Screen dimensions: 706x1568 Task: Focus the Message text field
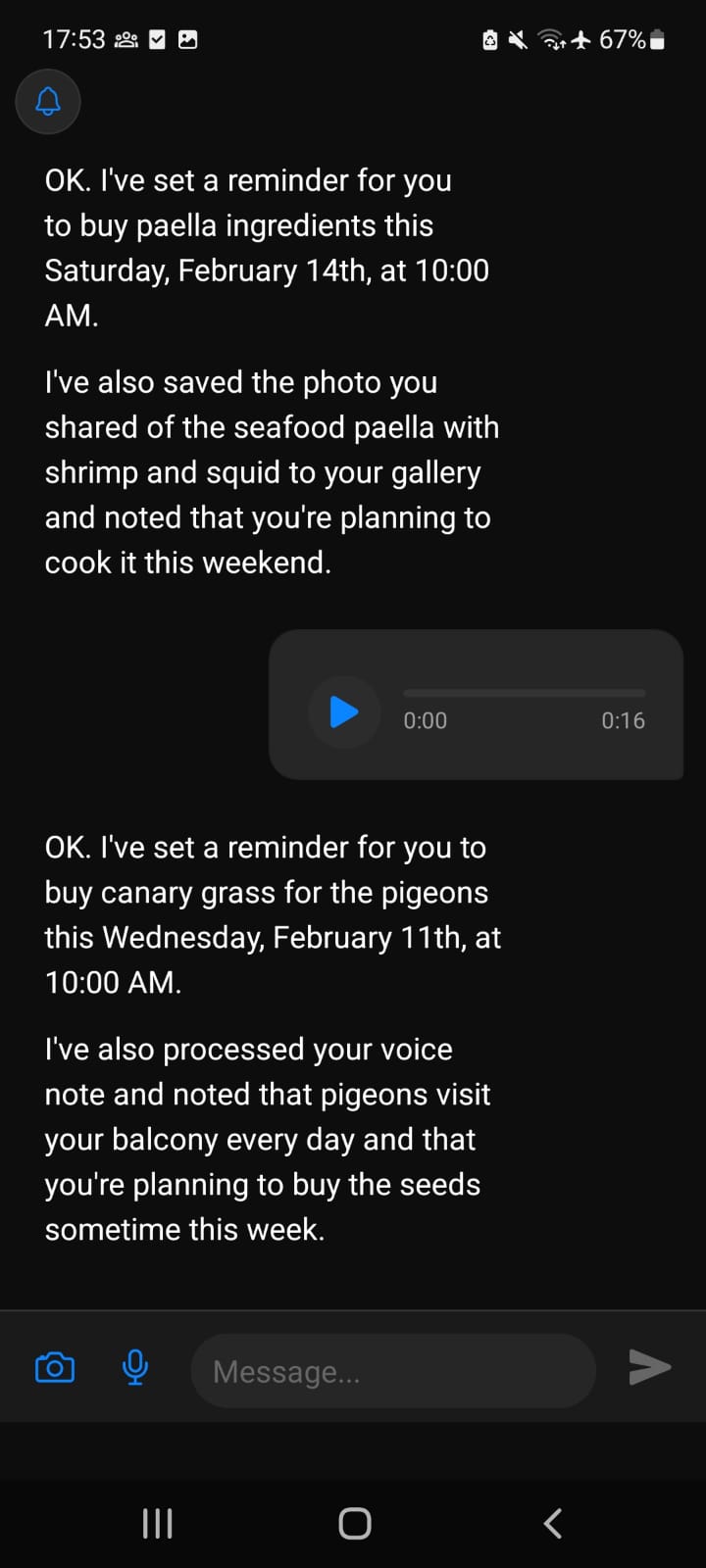pyautogui.click(x=393, y=1371)
